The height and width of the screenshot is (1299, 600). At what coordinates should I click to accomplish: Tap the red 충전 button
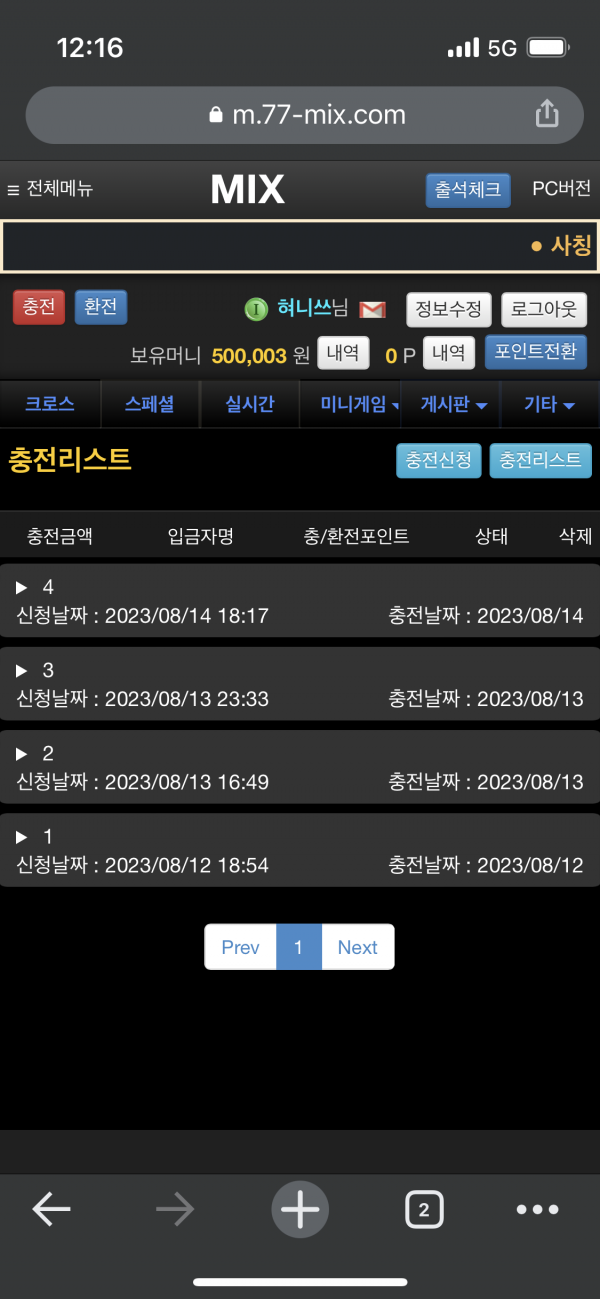(x=39, y=307)
